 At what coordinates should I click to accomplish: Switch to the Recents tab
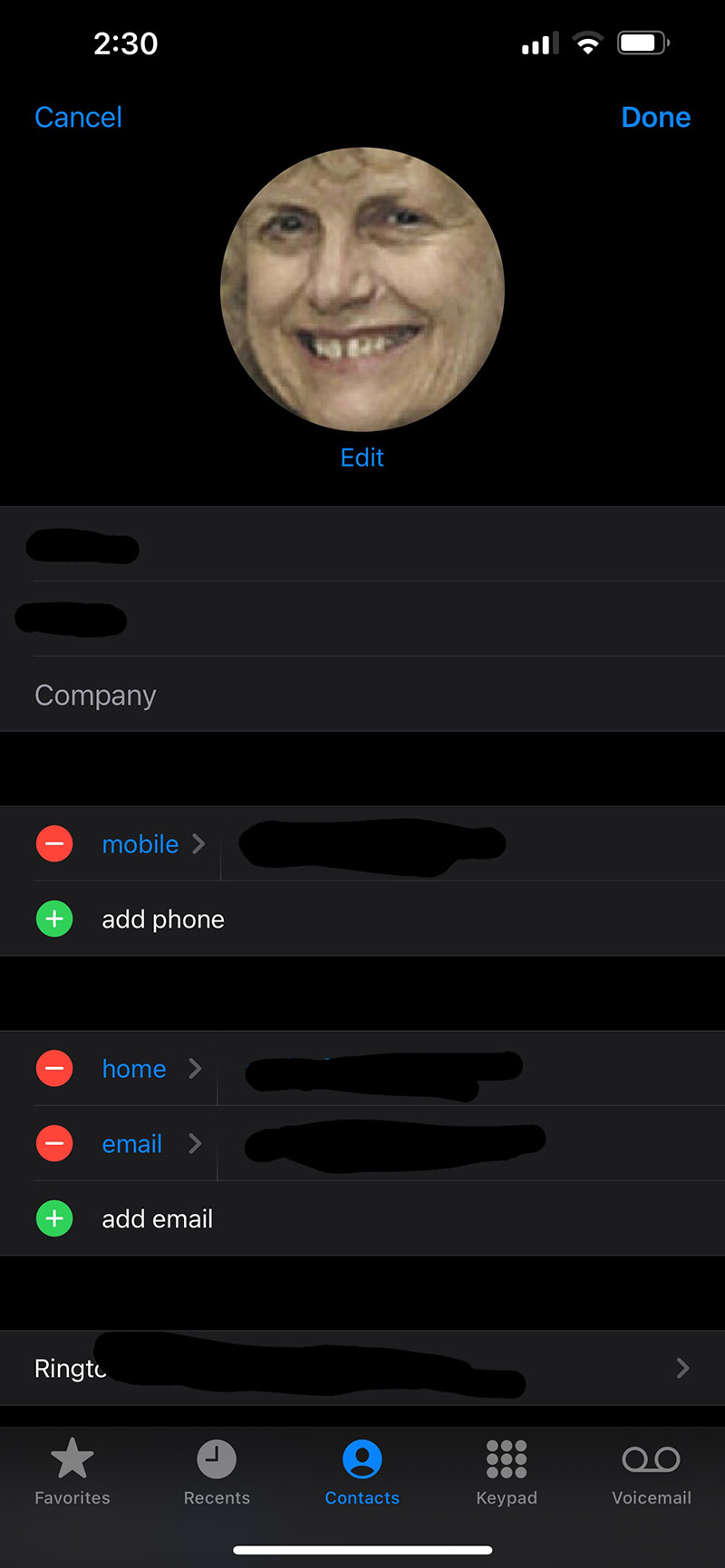217,1472
